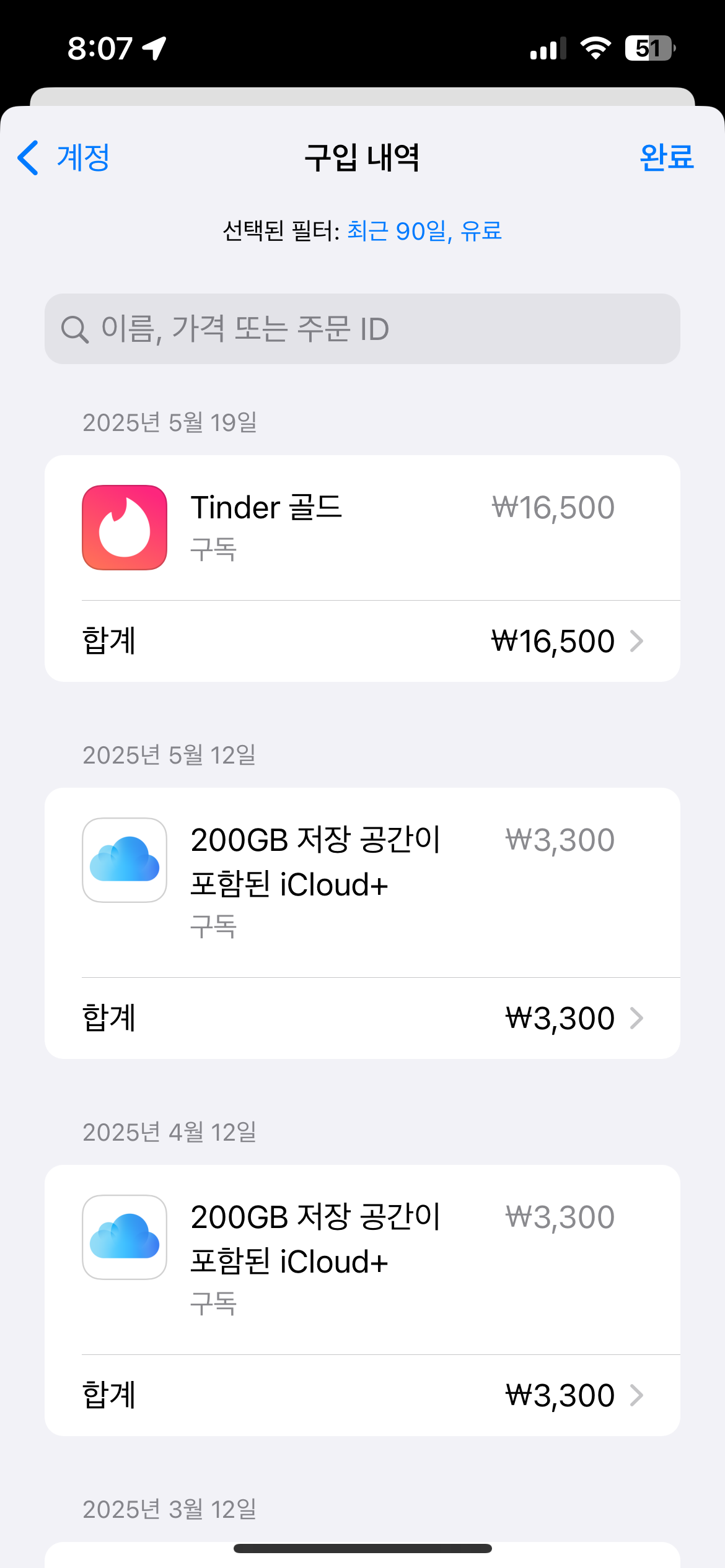The image size is (725, 1568).
Task: Tap 완료 to close purchase history
Action: click(x=666, y=158)
